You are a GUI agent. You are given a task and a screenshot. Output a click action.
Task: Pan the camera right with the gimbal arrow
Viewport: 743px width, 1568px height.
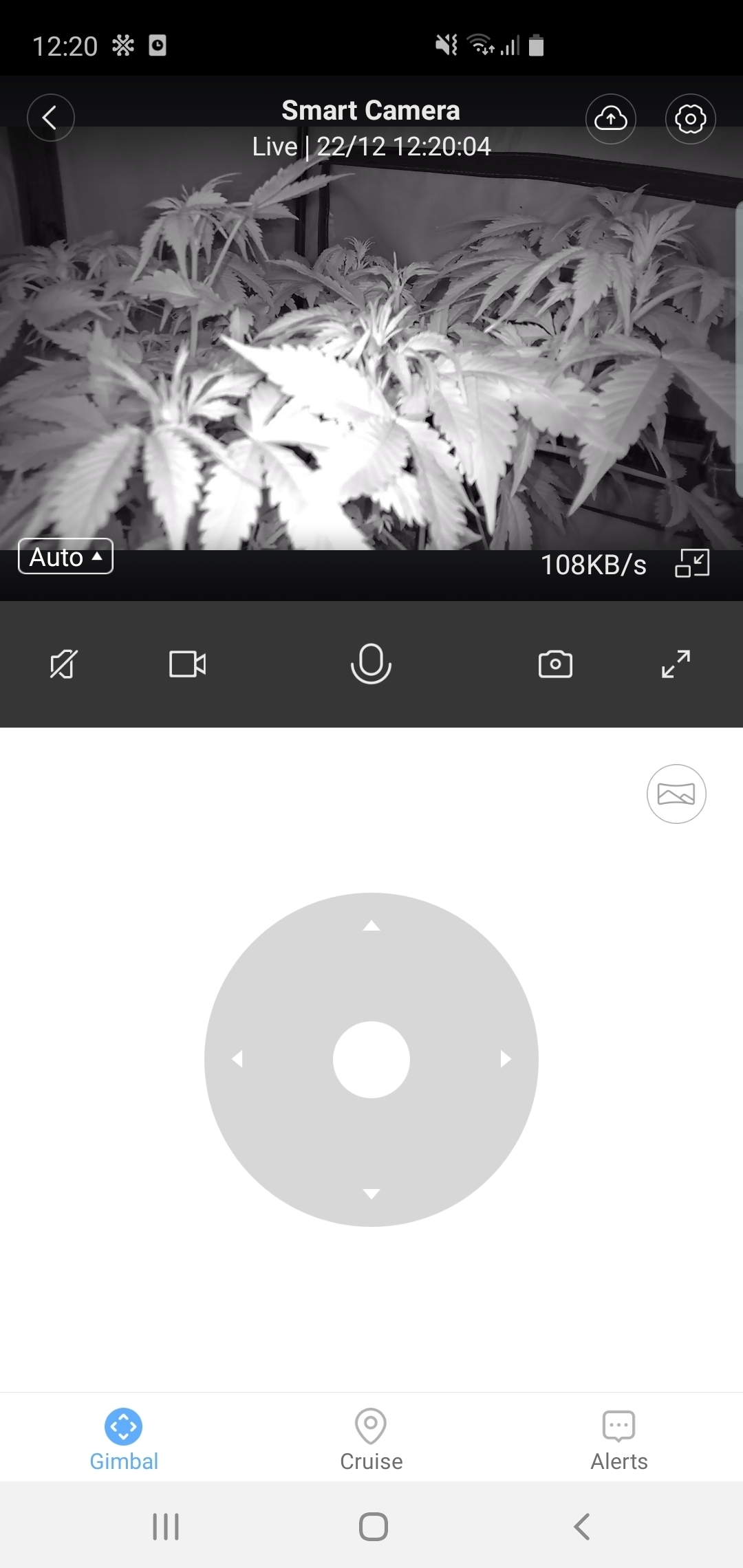[506, 1059]
